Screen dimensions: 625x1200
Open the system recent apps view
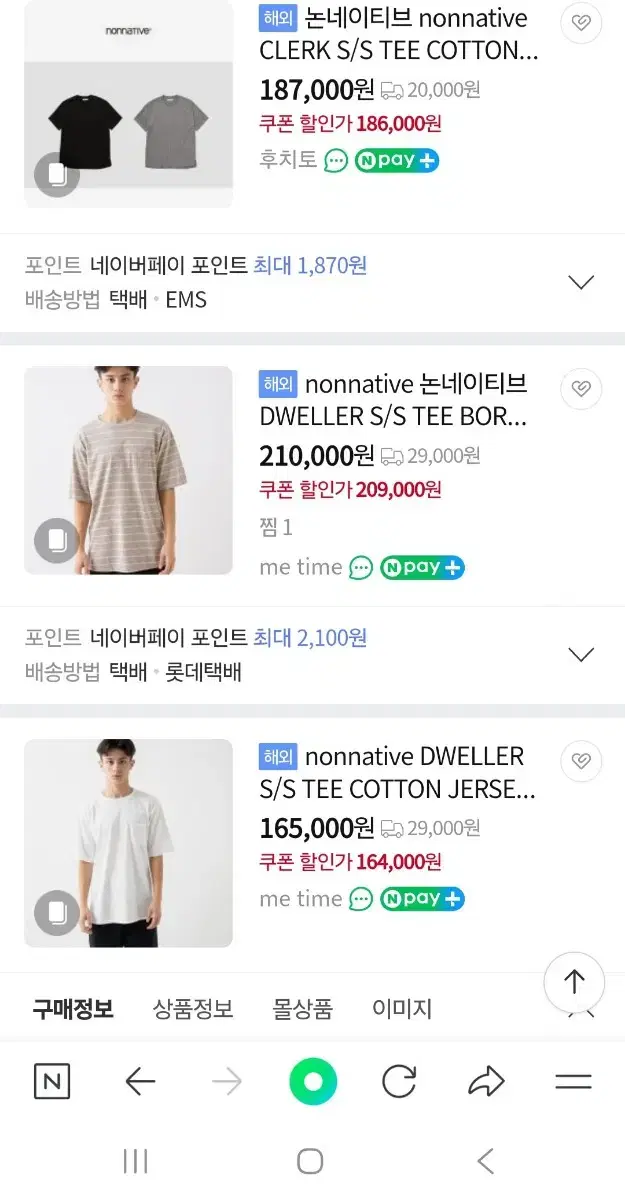pyautogui.click(x=135, y=1161)
